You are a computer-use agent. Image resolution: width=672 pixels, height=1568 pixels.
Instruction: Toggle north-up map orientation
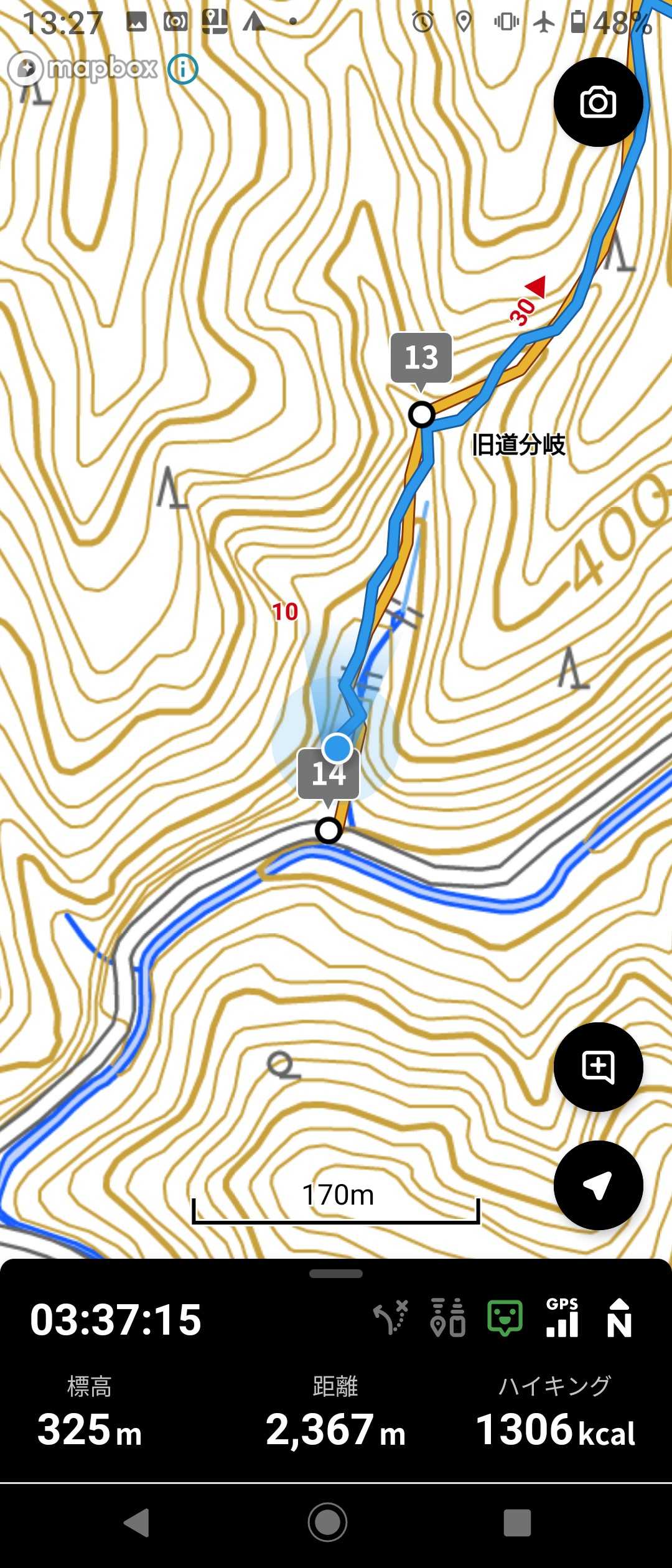click(619, 1317)
